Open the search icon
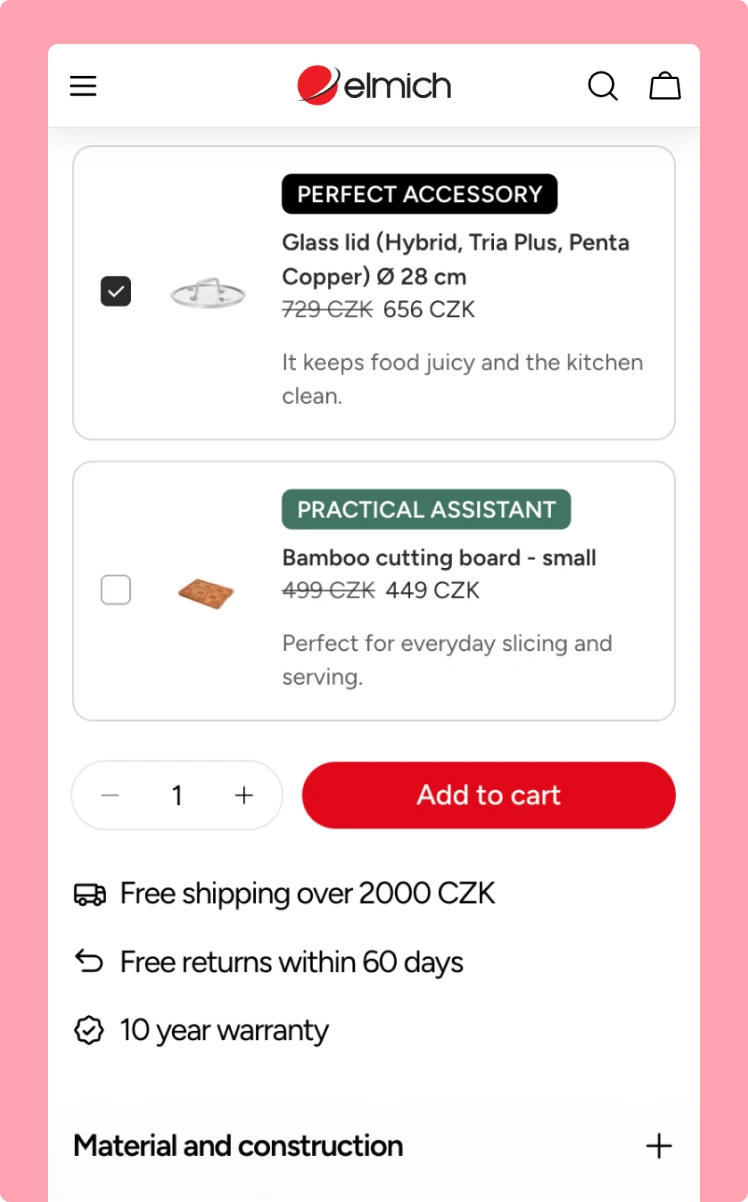 (602, 86)
